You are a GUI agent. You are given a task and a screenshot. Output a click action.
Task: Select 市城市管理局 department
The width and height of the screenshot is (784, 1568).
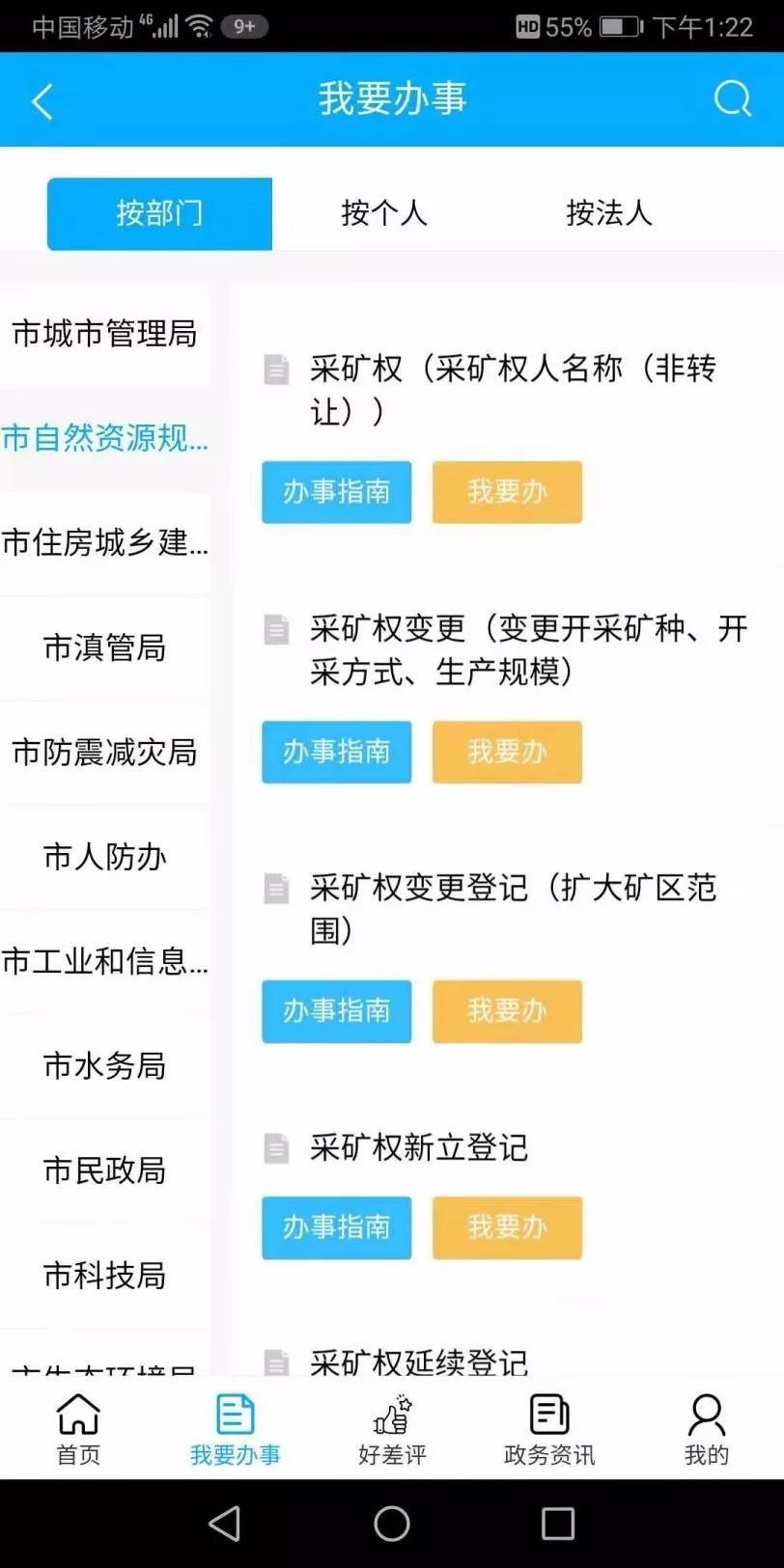point(104,334)
